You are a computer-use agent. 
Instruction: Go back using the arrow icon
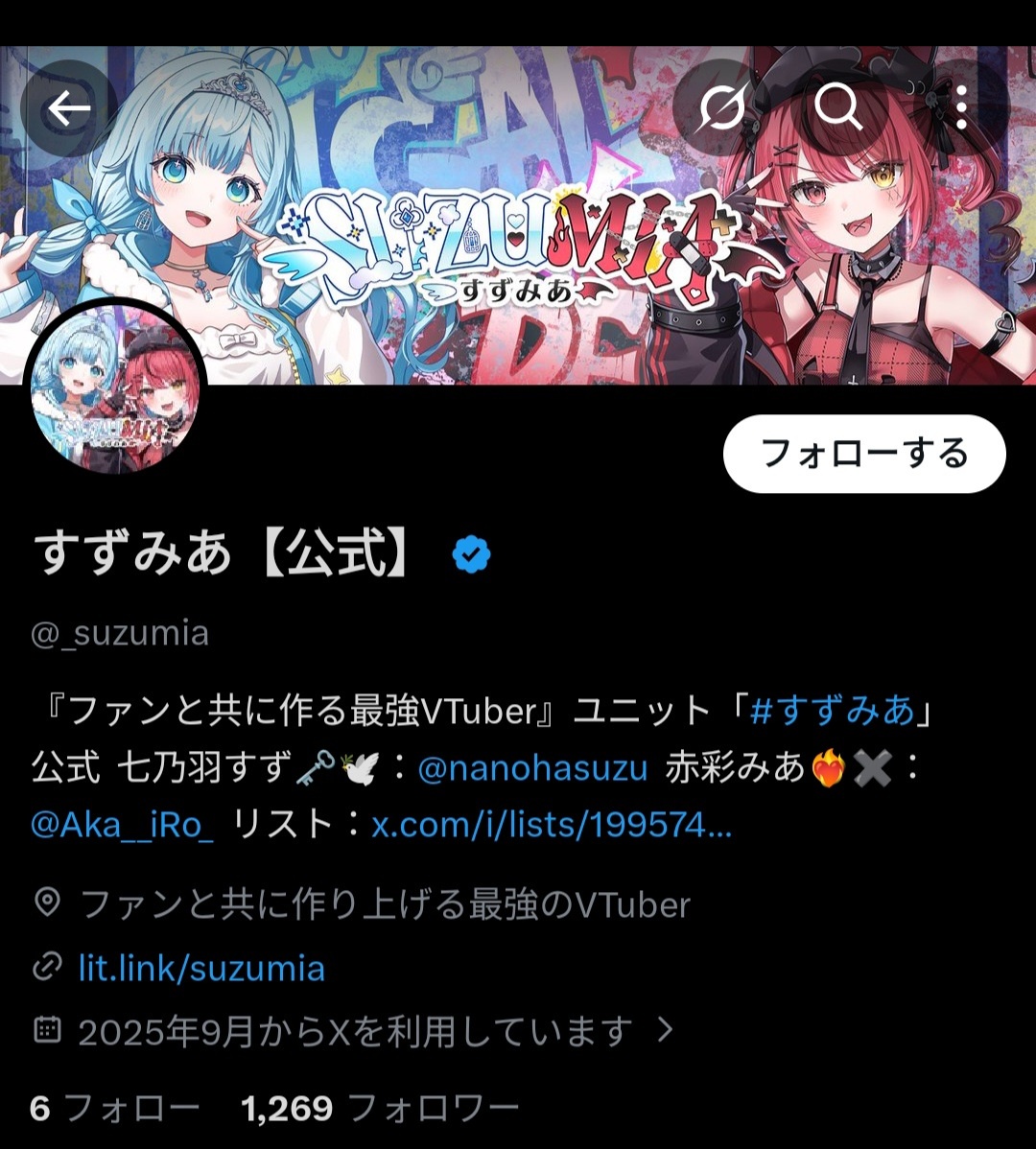pyautogui.click(x=68, y=108)
